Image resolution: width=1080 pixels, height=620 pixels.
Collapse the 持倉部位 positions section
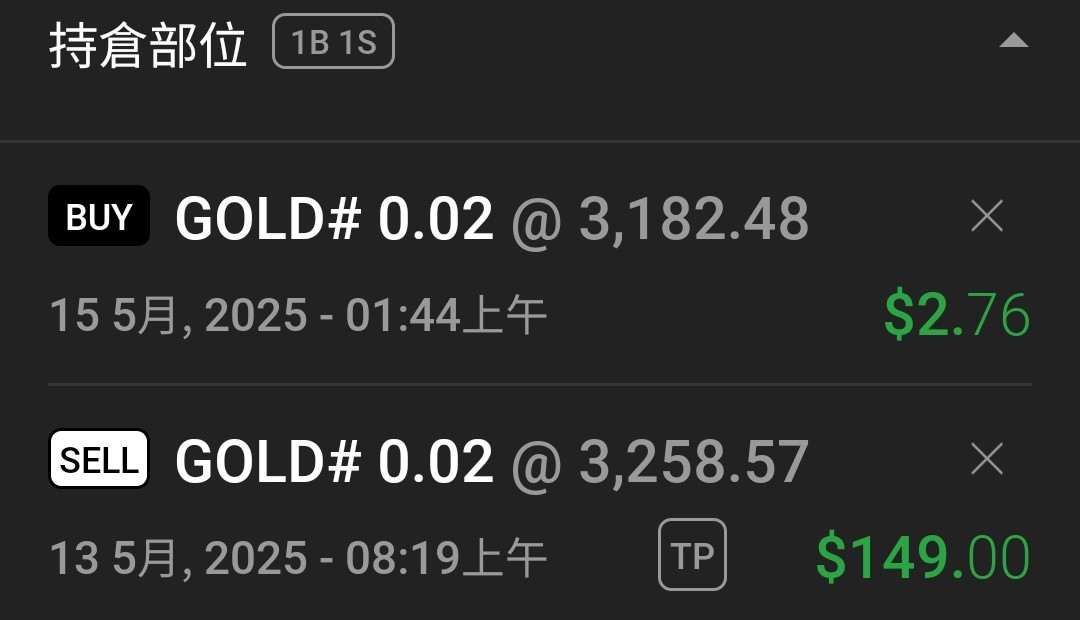(1013, 42)
